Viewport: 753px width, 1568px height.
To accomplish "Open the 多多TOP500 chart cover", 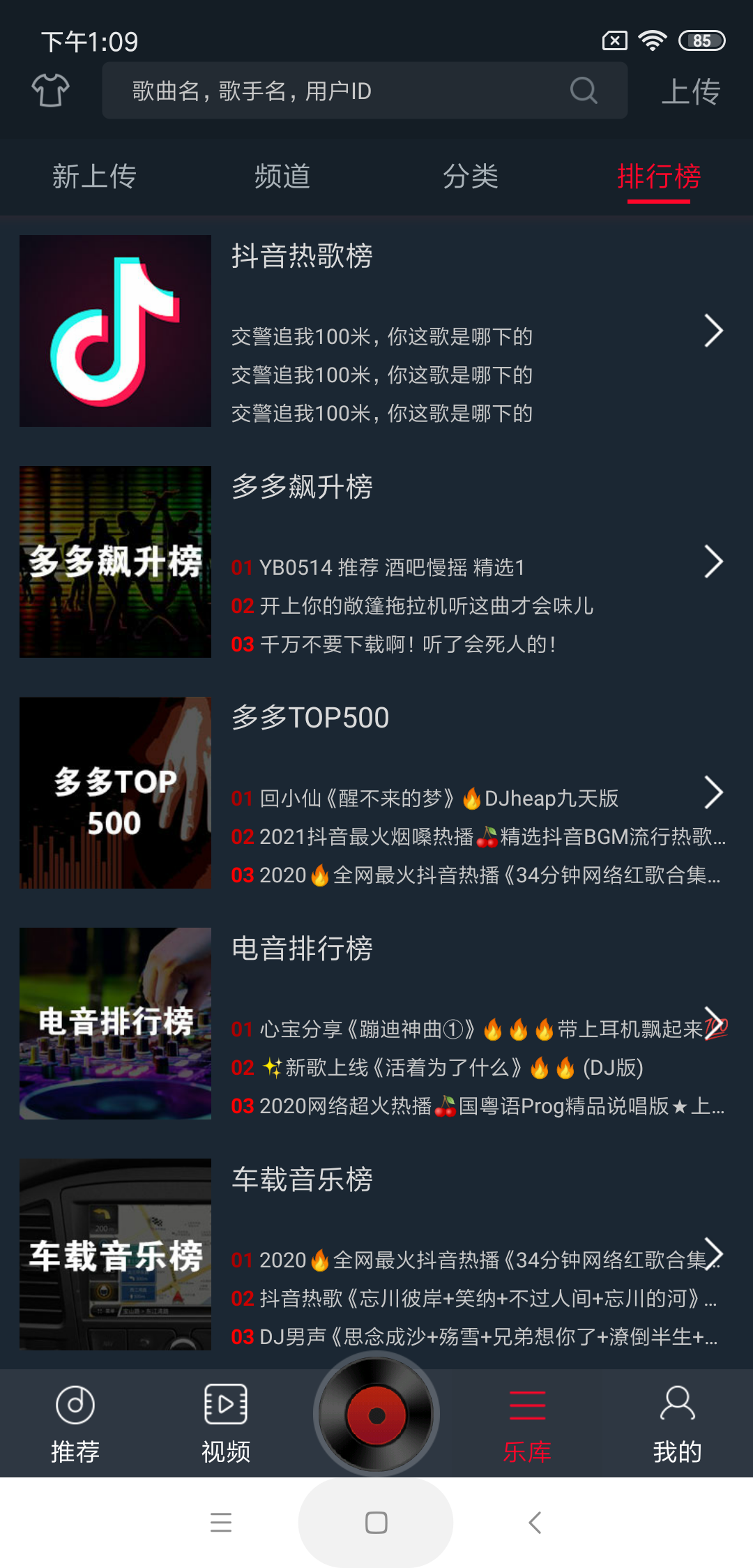I will click(115, 792).
